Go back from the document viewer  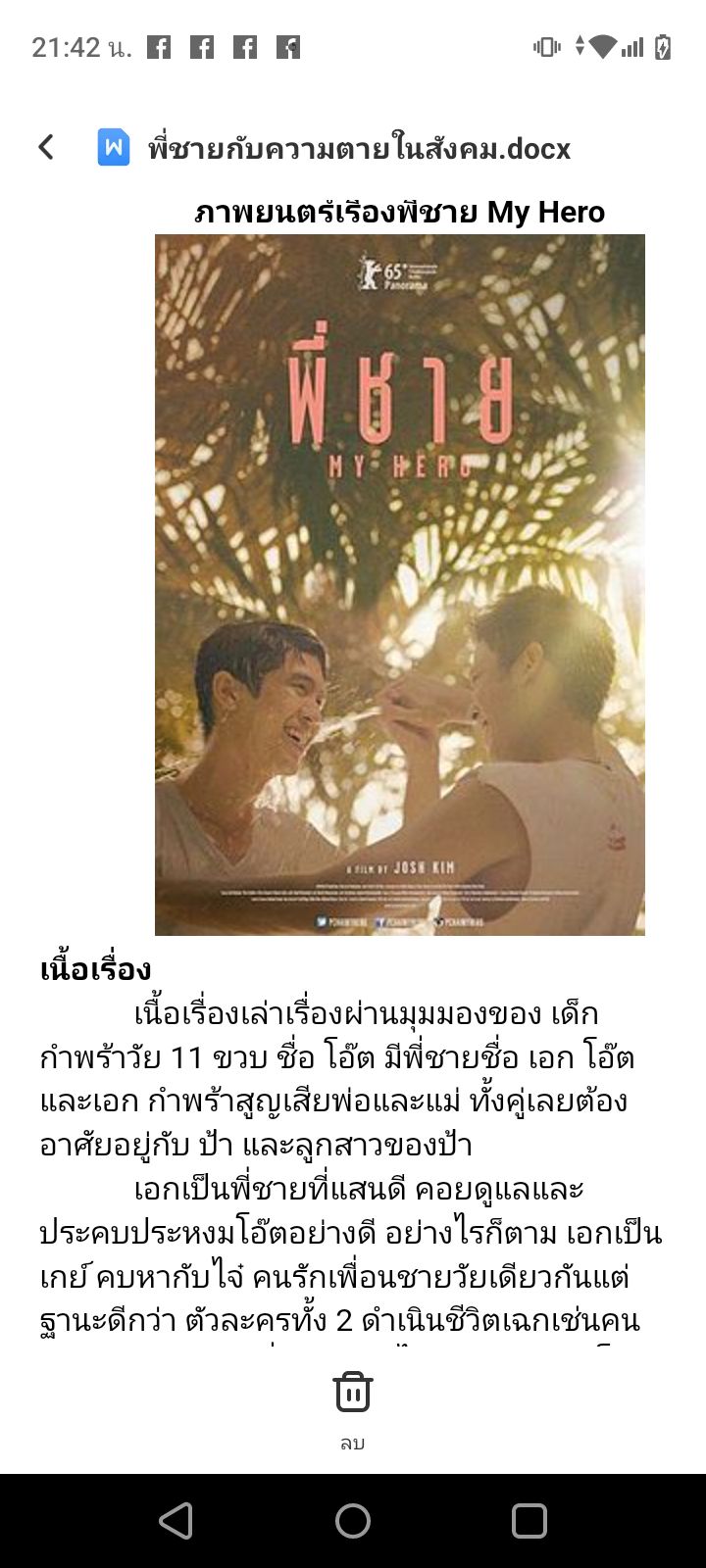pyautogui.click(x=46, y=148)
